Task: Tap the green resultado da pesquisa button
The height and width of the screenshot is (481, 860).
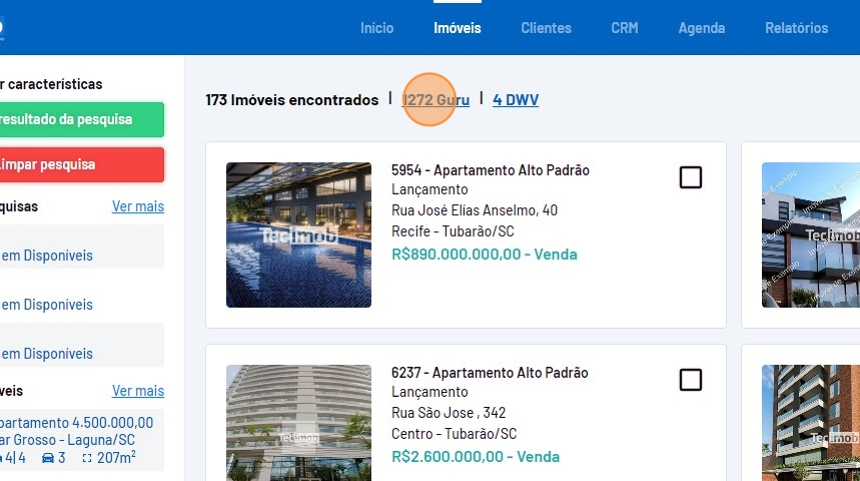Action: [x=80, y=119]
